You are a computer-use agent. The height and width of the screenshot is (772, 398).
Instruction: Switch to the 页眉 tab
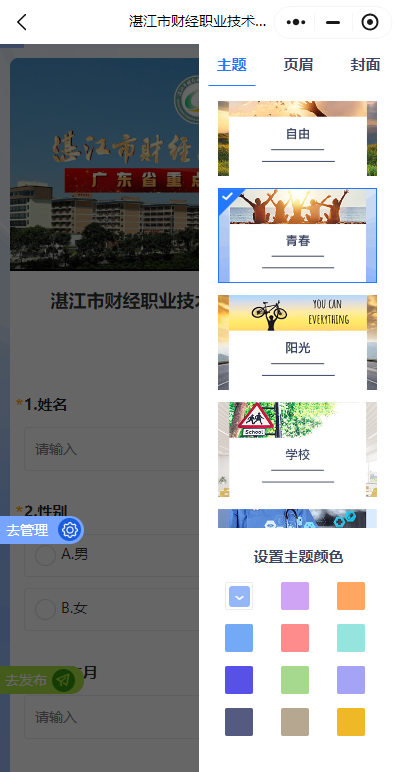pos(298,64)
